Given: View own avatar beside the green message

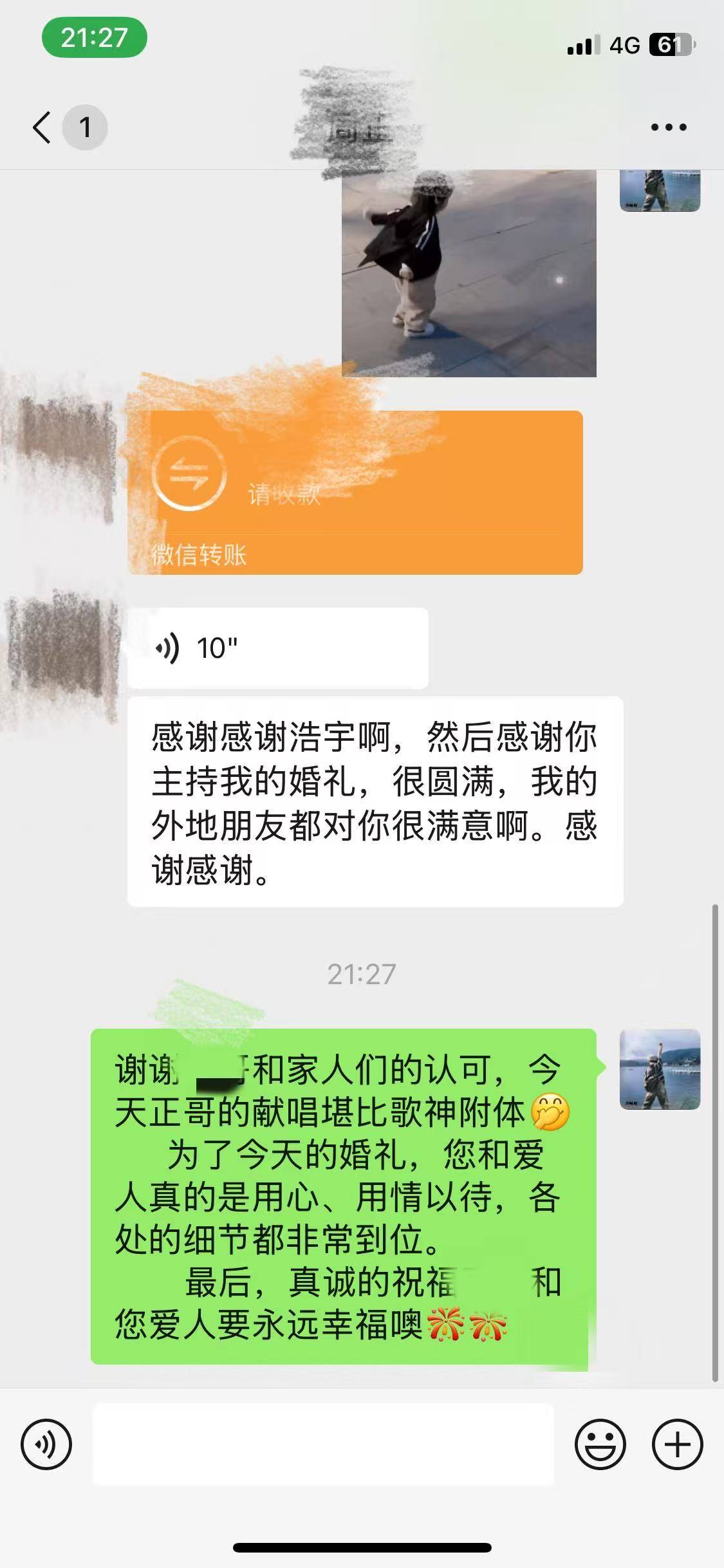Looking at the screenshot, I should pyautogui.click(x=659, y=1069).
